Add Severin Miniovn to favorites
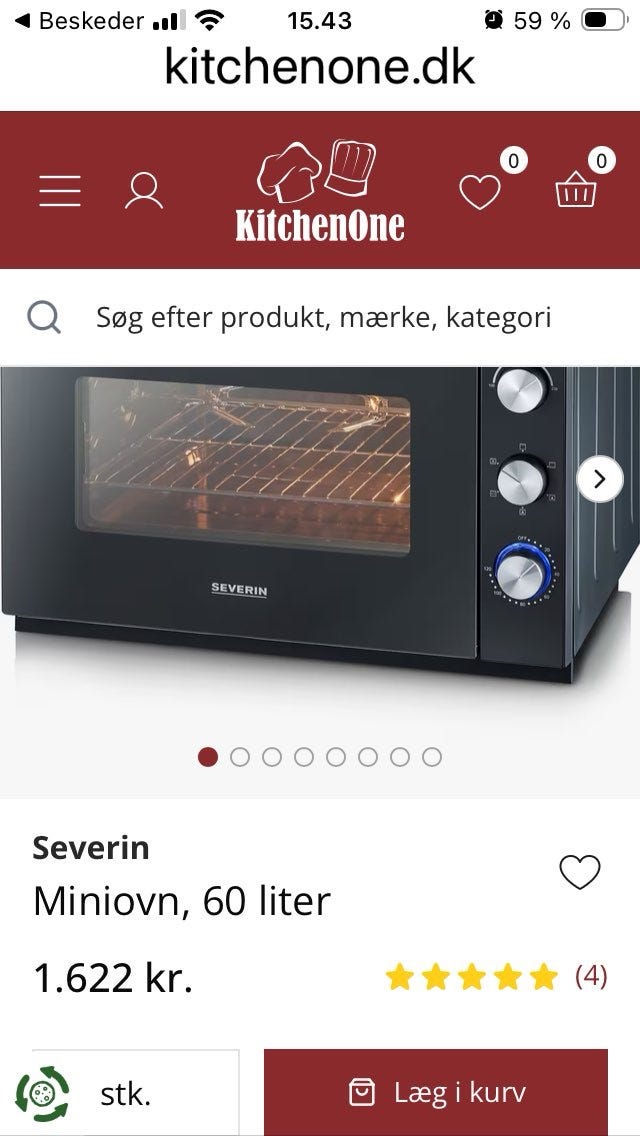 [x=579, y=872]
